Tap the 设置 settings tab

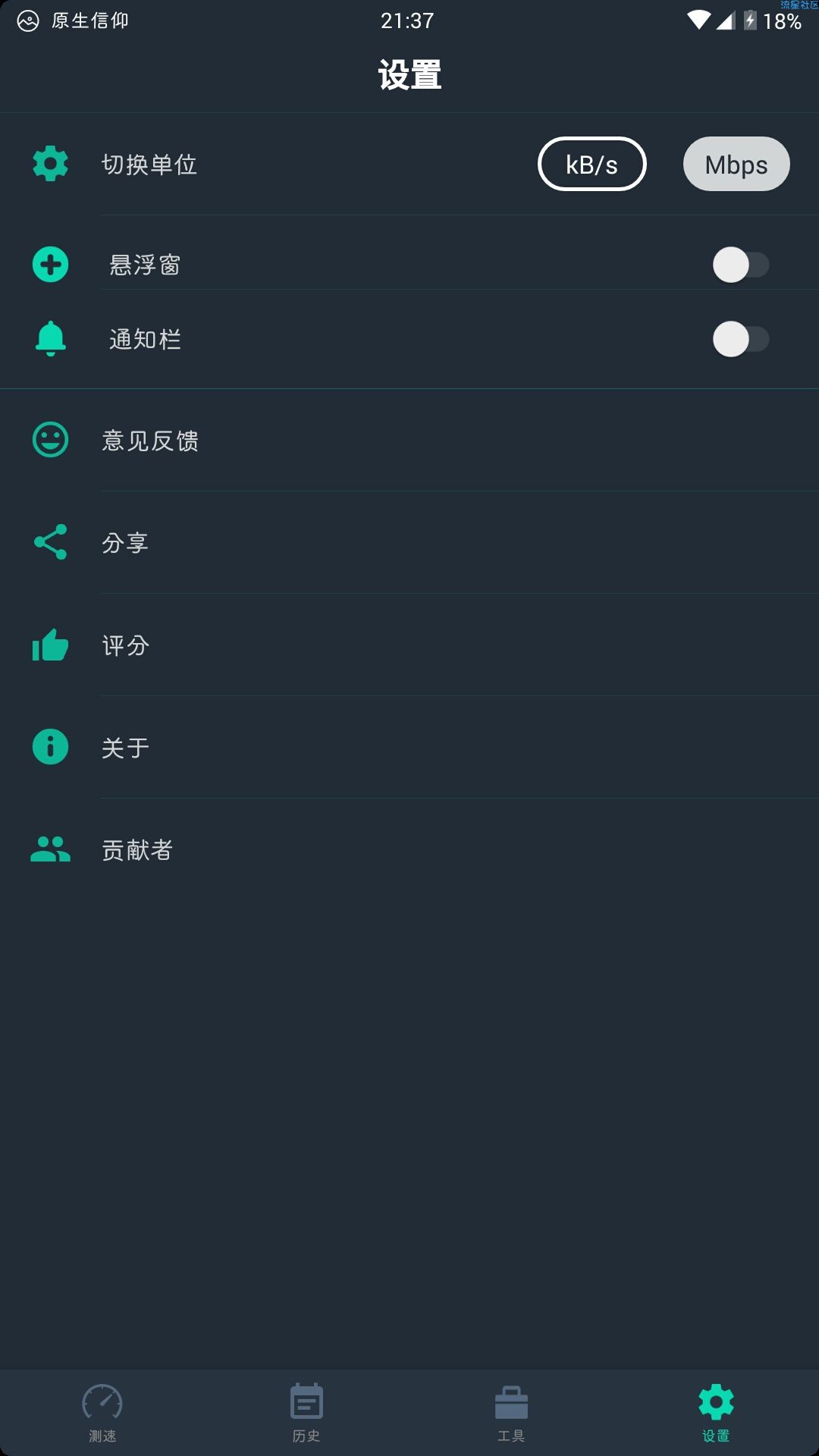coord(717,1413)
